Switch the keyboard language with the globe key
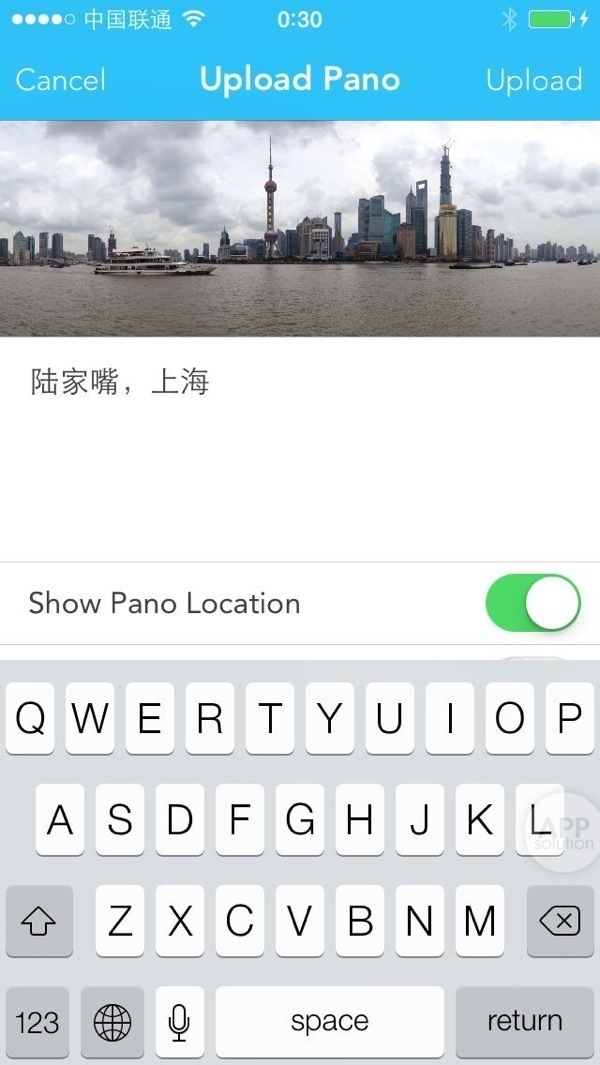 point(112,1021)
